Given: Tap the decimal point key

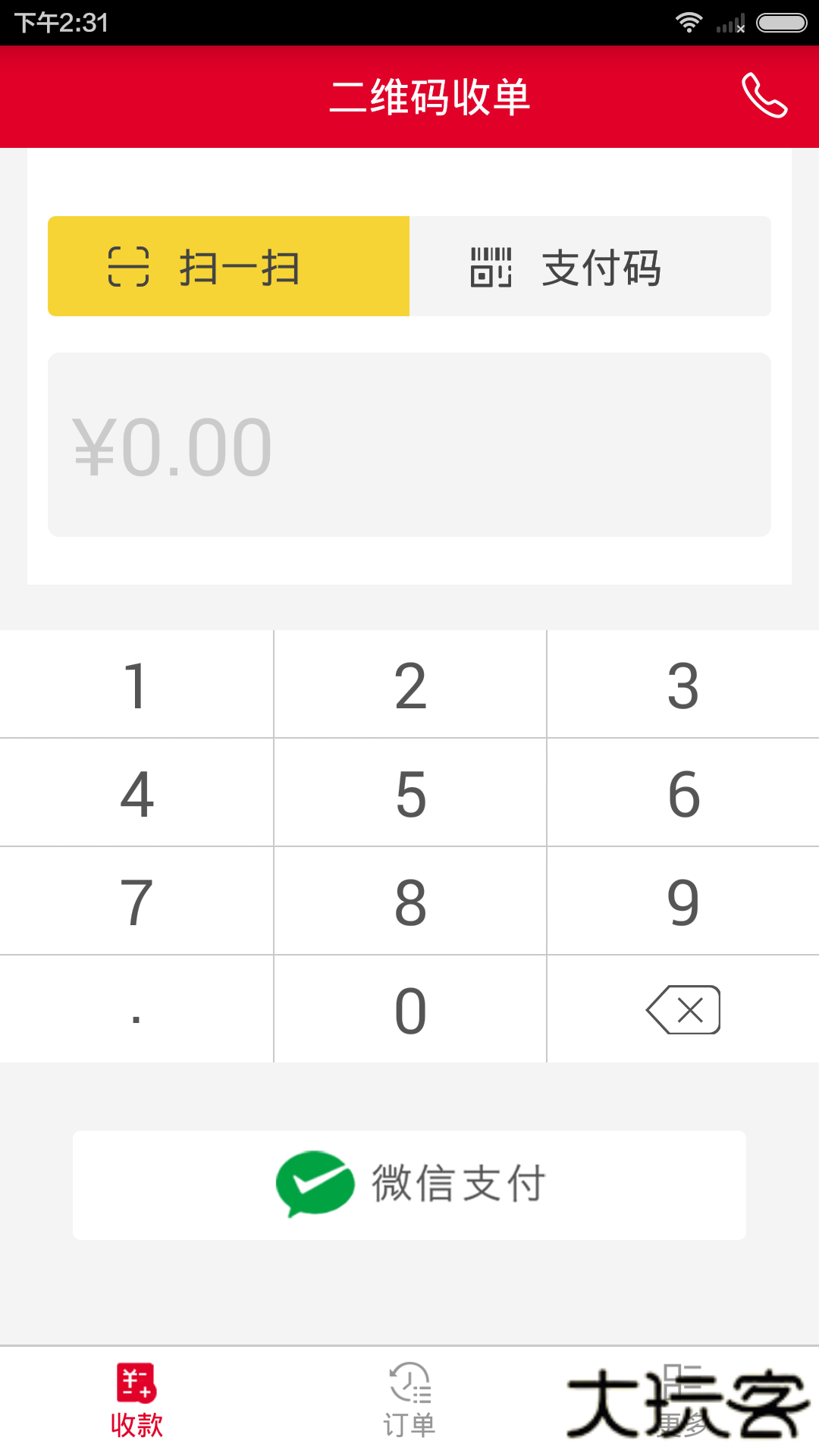Looking at the screenshot, I should pos(136,1009).
